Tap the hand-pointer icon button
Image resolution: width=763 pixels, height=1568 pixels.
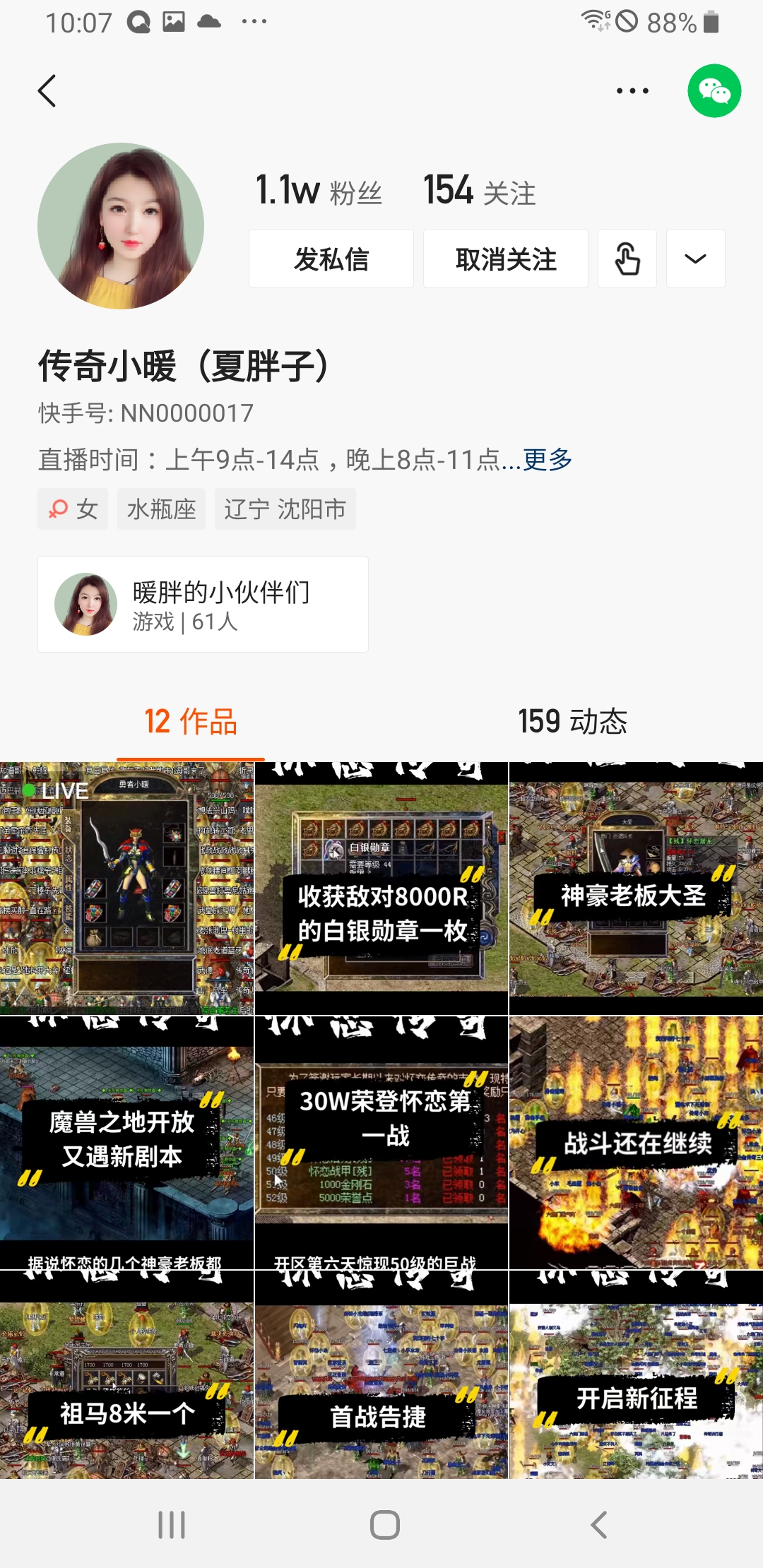pyautogui.click(x=627, y=259)
